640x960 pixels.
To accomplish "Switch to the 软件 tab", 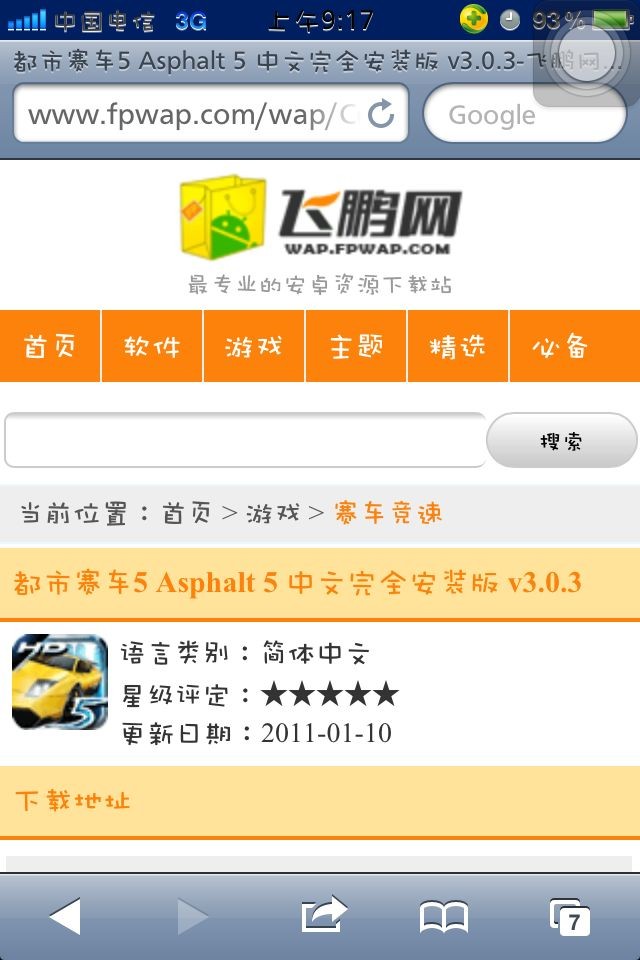I will point(152,346).
